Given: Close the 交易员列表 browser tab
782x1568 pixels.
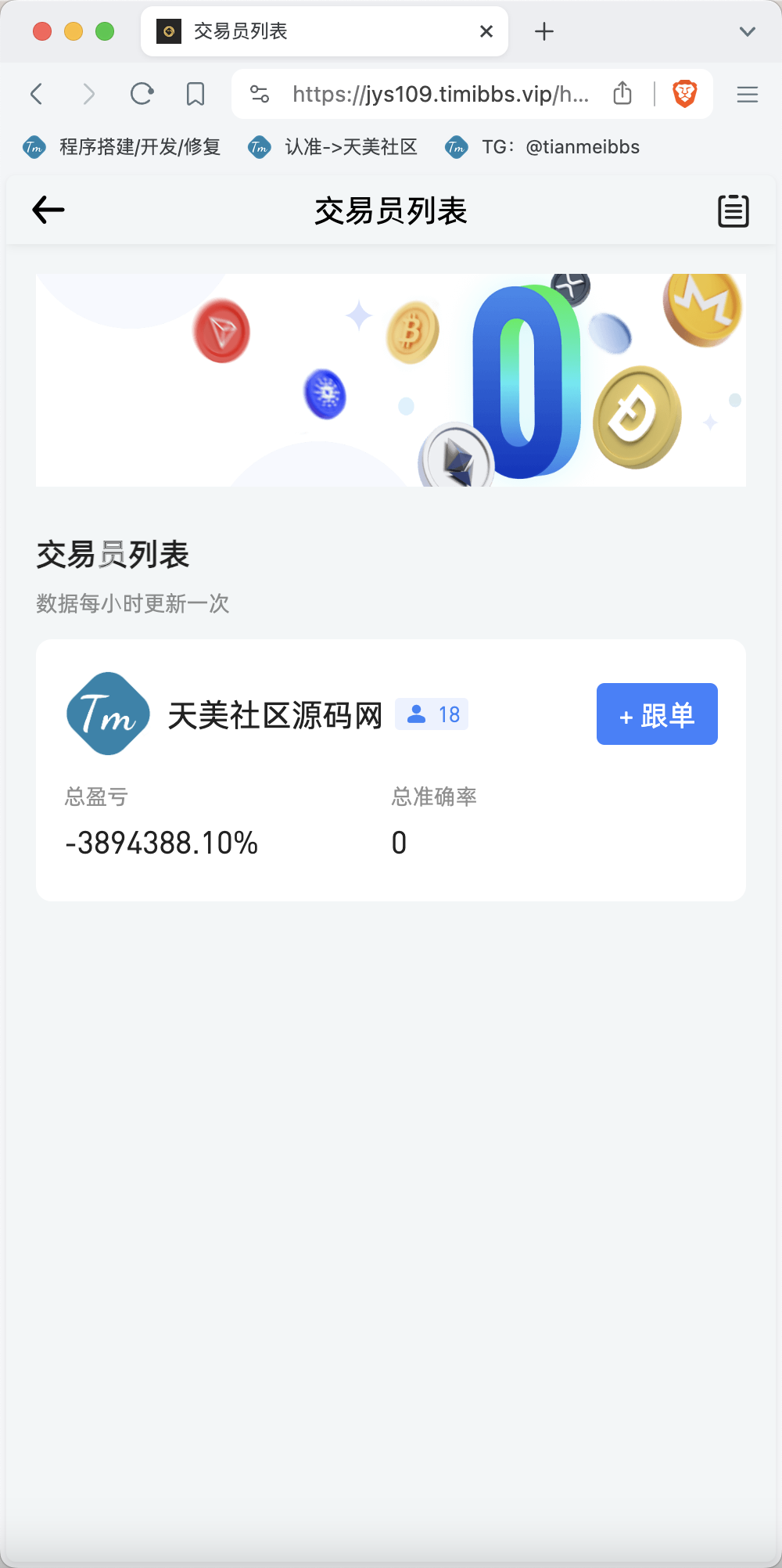Looking at the screenshot, I should (486, 31).
